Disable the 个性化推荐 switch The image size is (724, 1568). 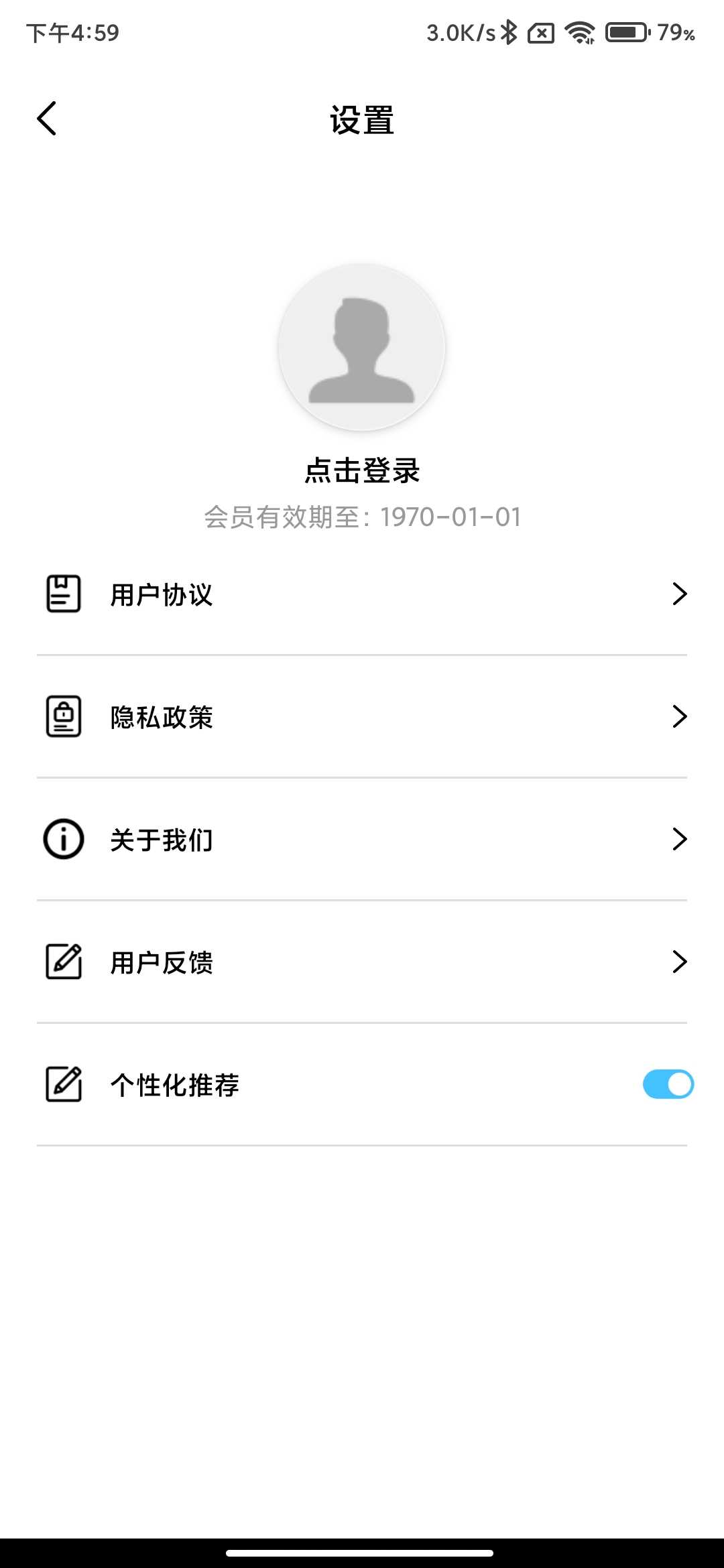coord(668,1084)
